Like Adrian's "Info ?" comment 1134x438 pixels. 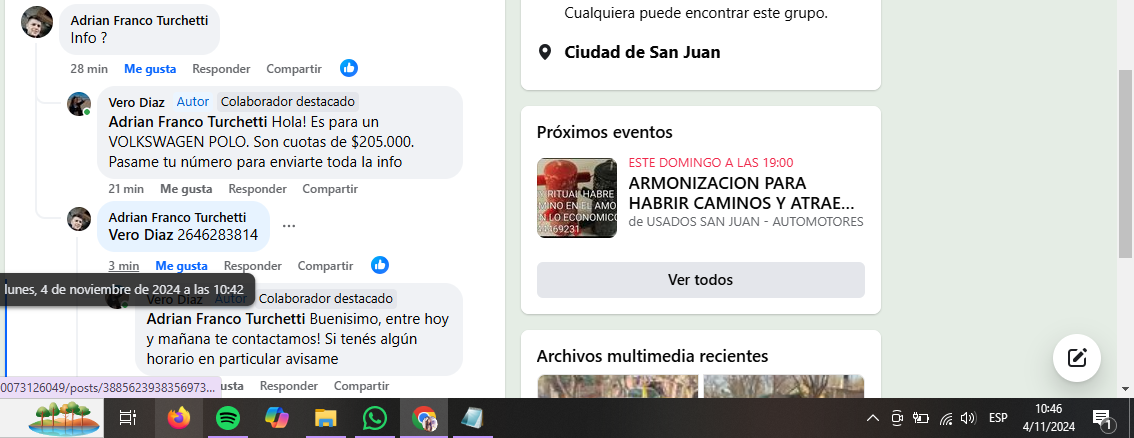point(150,69)
